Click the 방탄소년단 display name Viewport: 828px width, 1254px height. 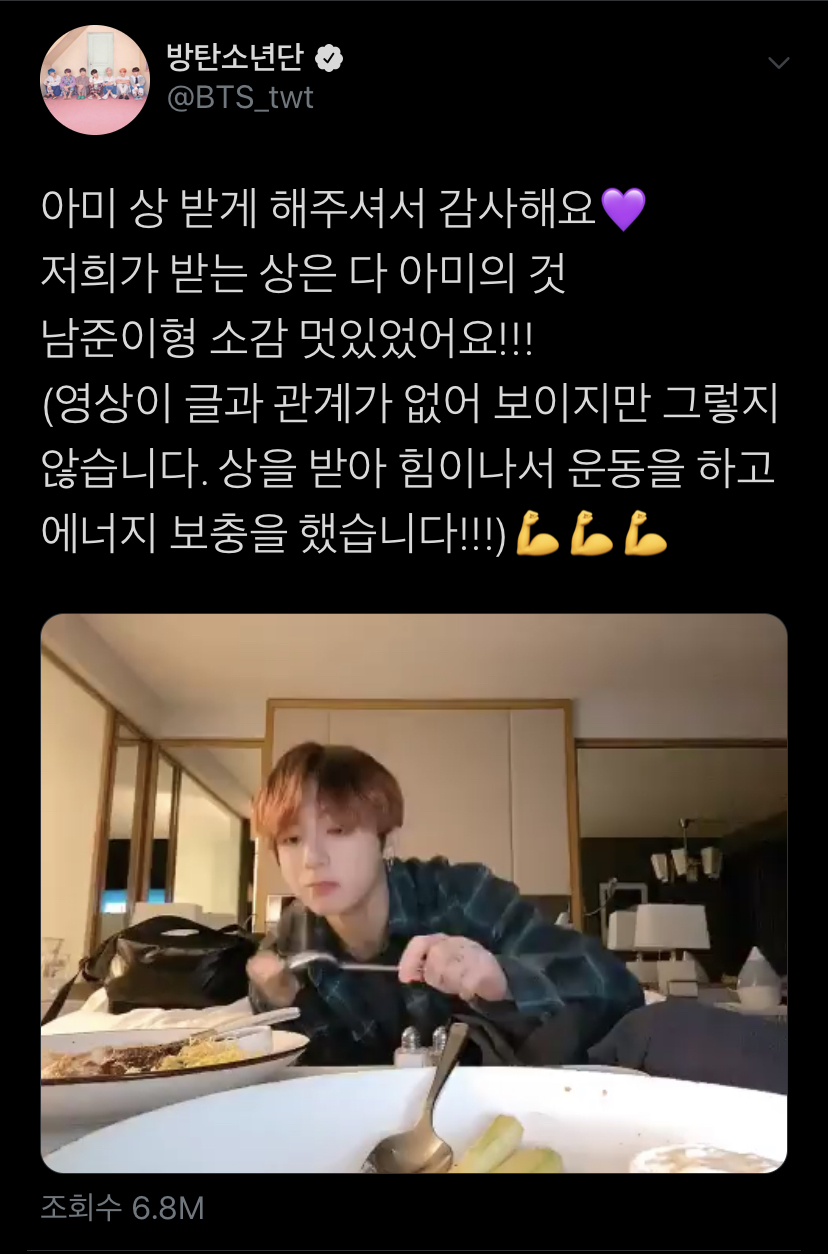[235, 56]
